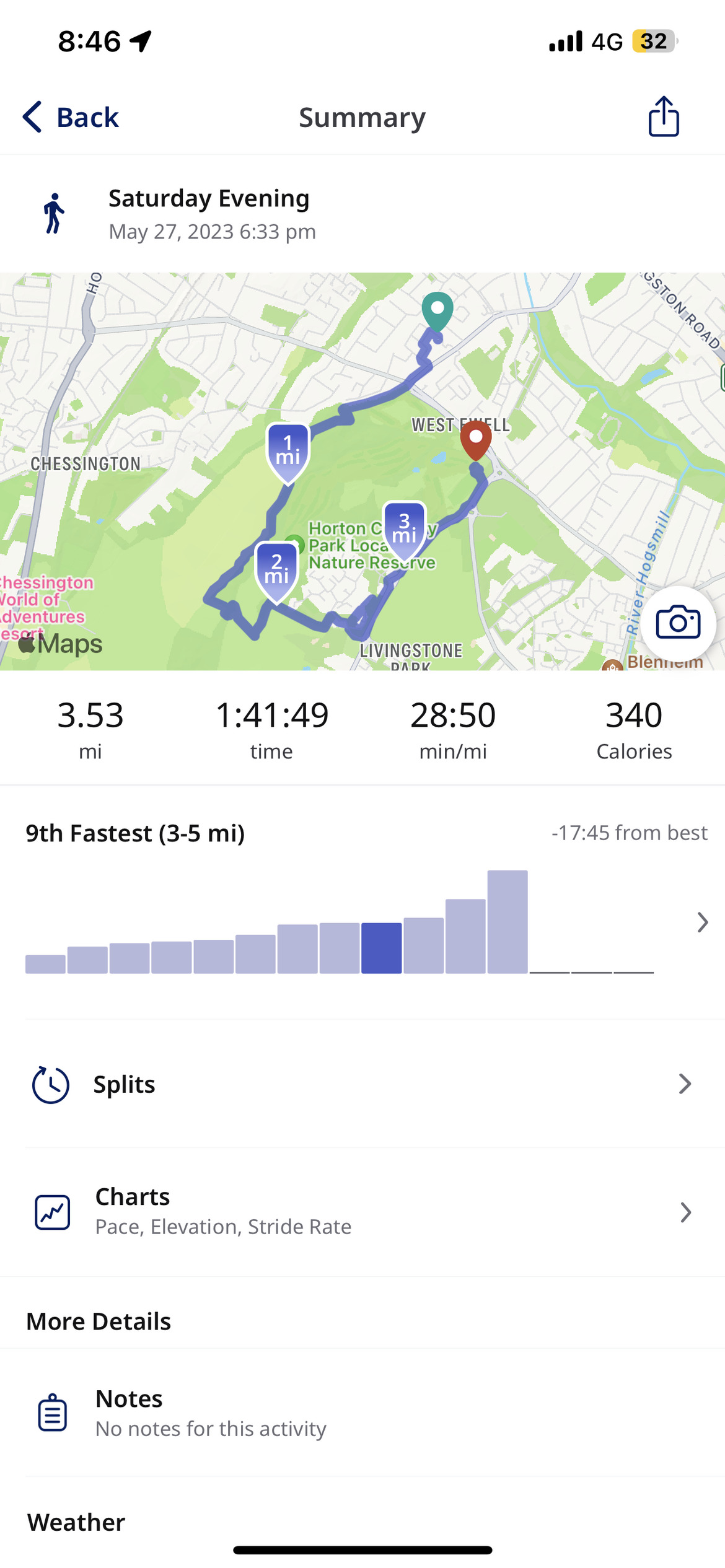
Task: Open the route map
Action: 362,471
